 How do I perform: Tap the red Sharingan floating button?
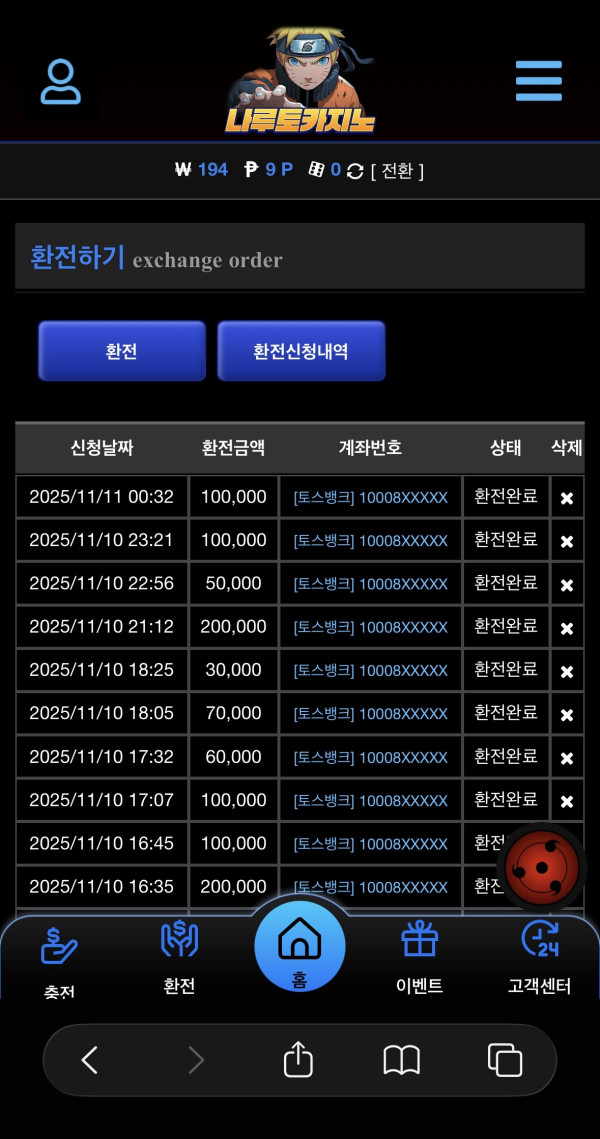tap(541, 867)
